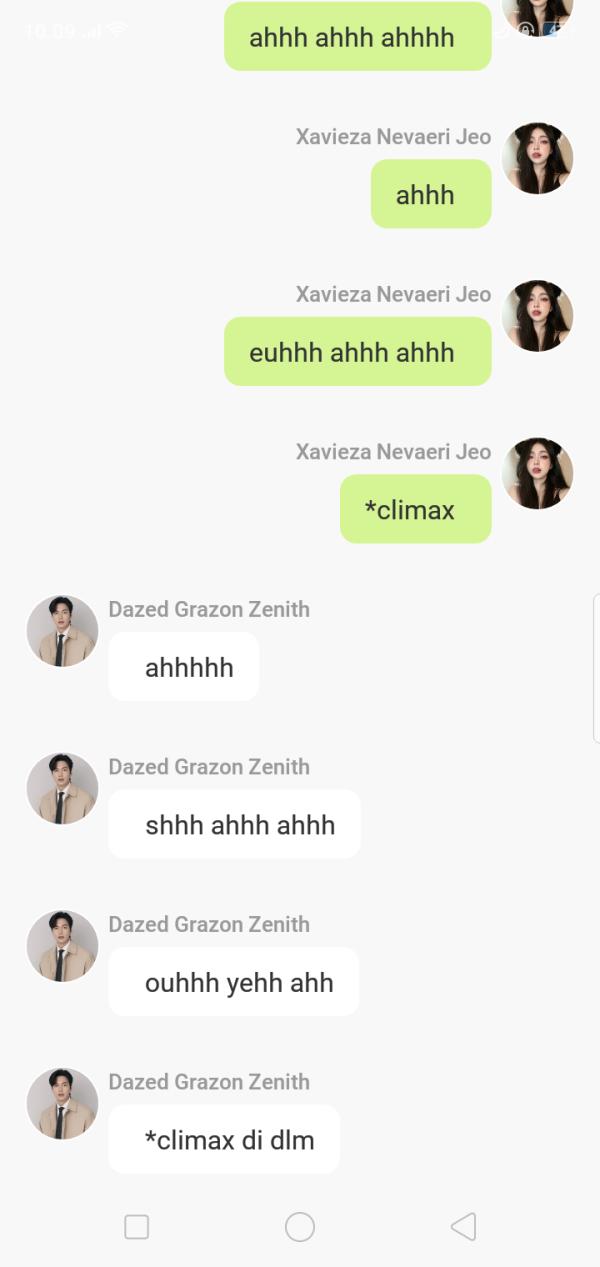Viewport: 600px width, 1267px height.
Task: Open Xavieza Nevaeri Jeo's avatar beside "ahhh" message
Action: coord(537,158)
